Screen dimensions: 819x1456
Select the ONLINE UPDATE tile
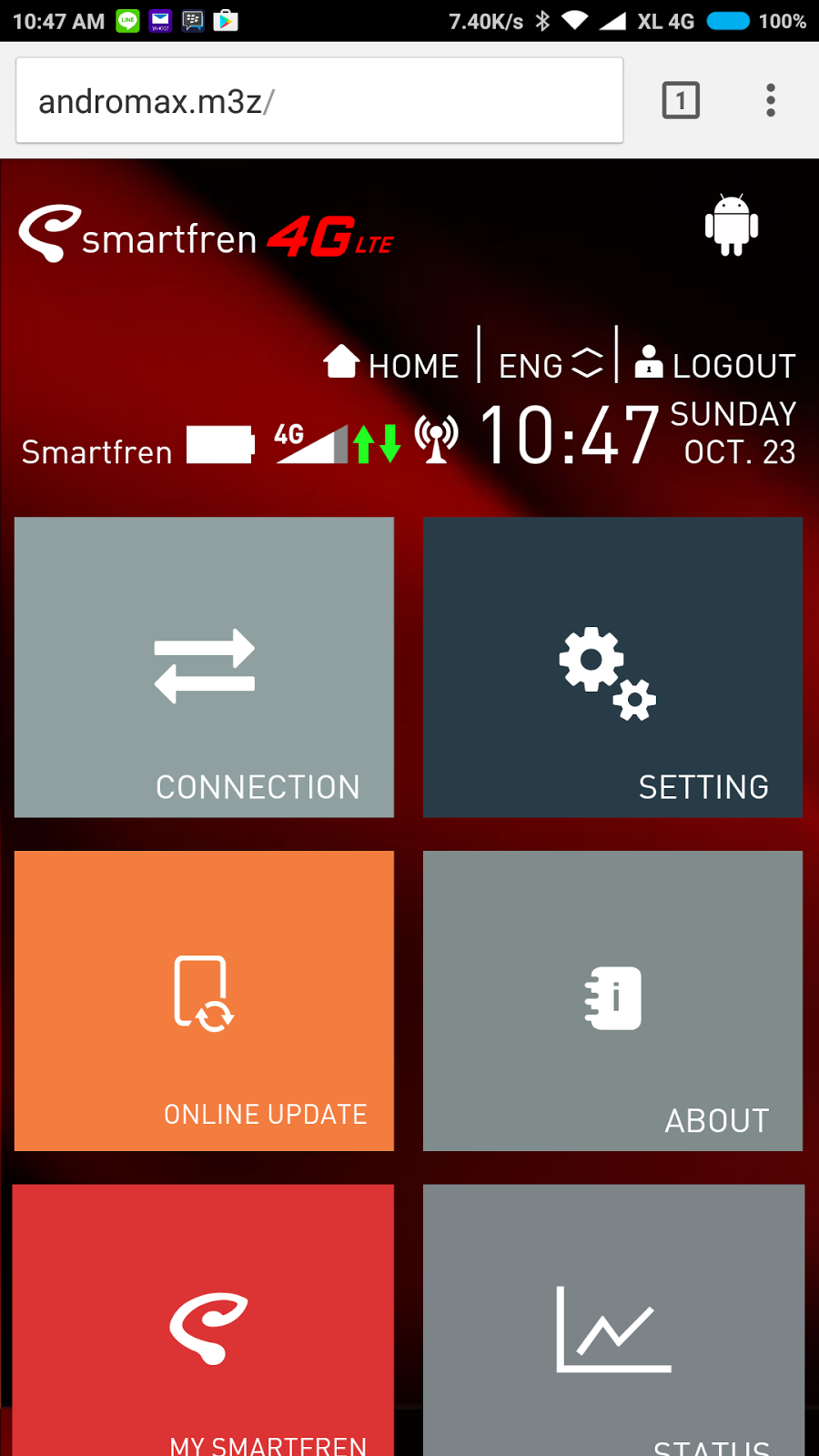204,1001
